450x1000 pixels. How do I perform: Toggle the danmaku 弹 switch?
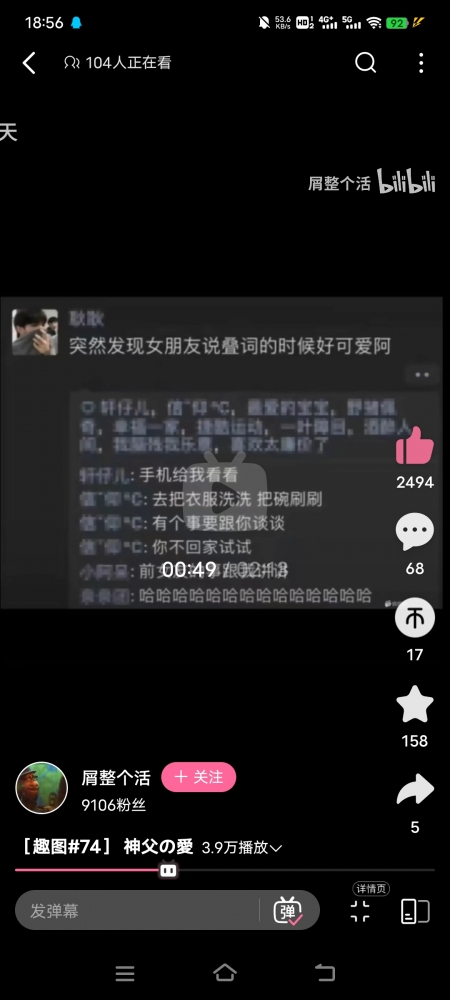point(288,911)
